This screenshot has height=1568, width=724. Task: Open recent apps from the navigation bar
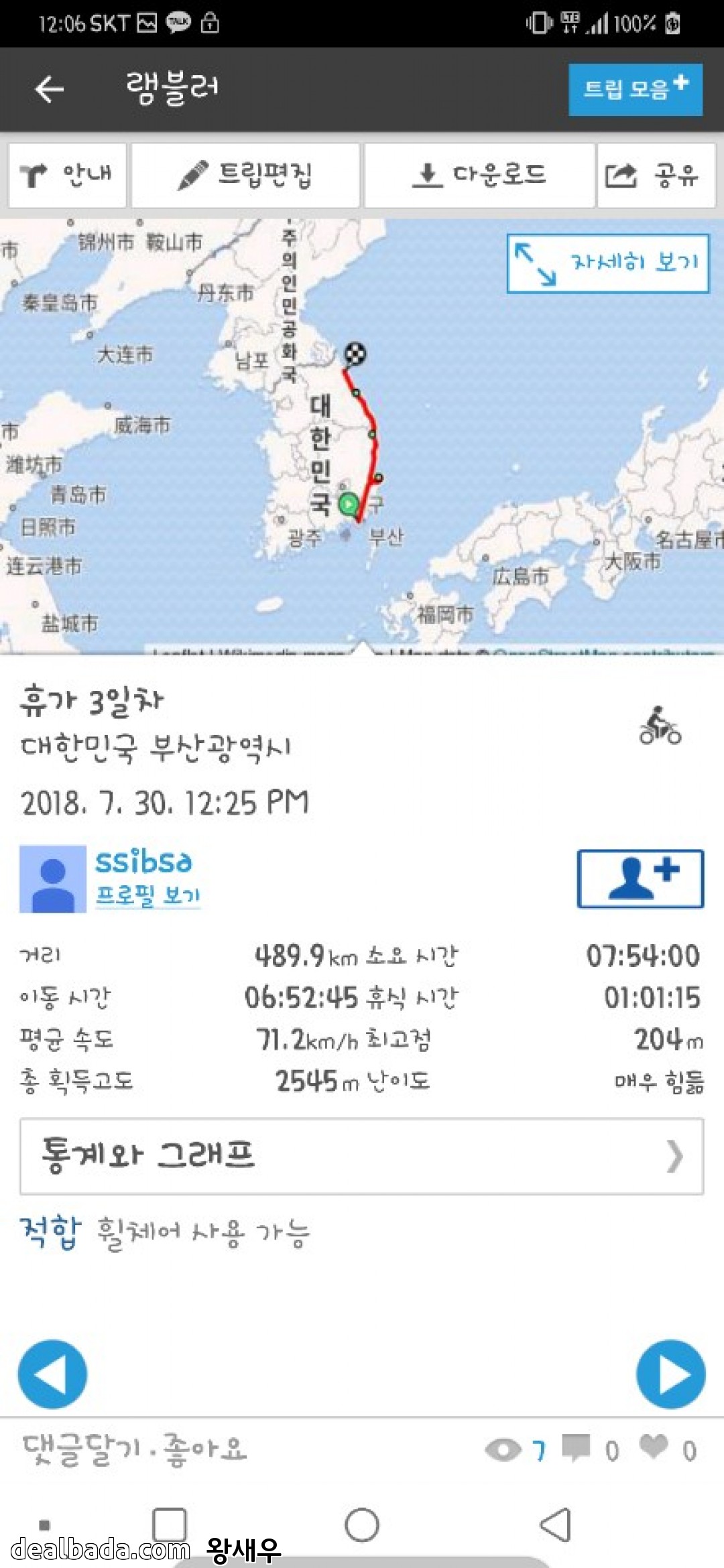coord(170,1525)
